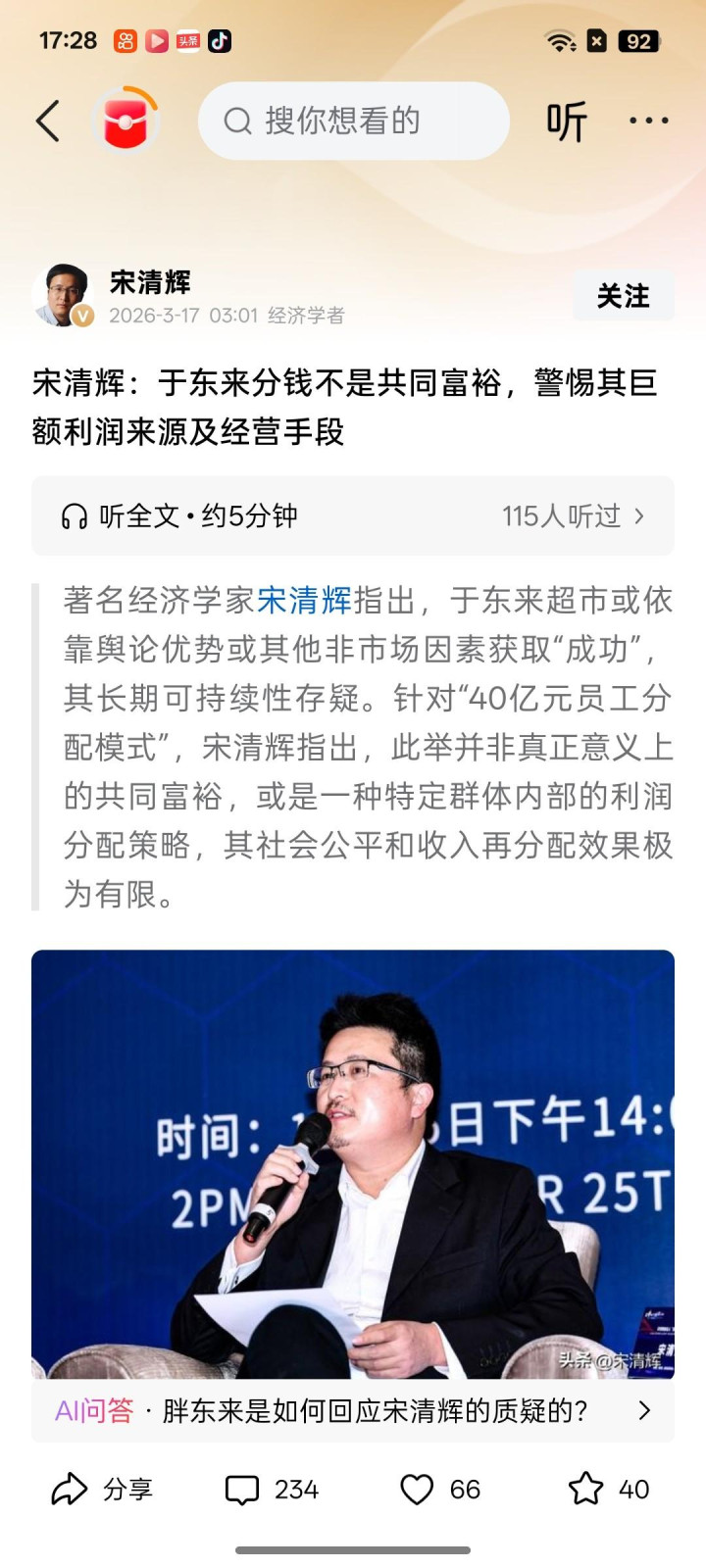This screenshot has height=1568, width=706.
Task: Open 宋清辉's profile avatar
Action: pyautogui.click(x=62, y=294)
